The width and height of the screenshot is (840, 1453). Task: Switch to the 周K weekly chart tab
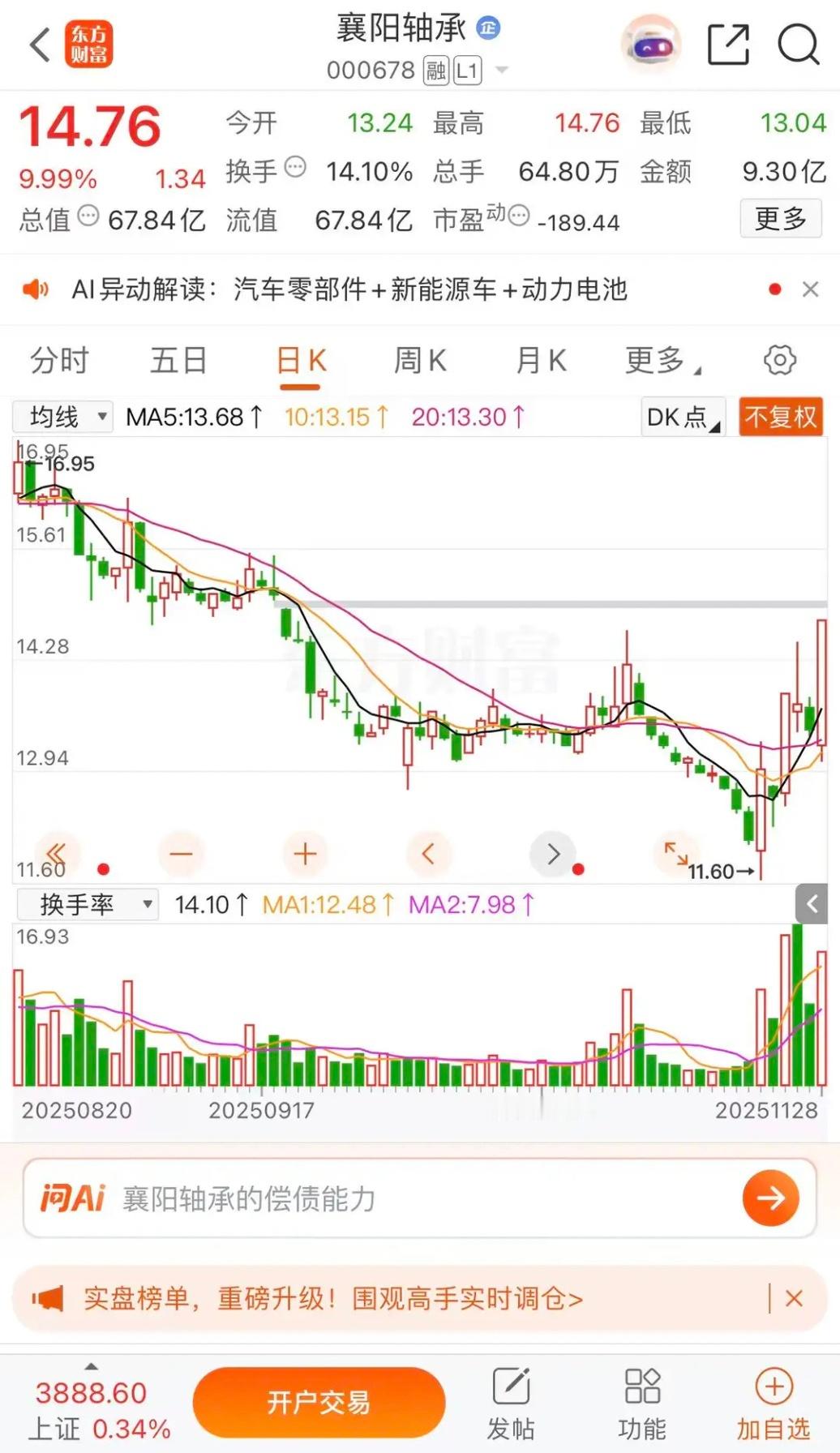tap(418, 360)
